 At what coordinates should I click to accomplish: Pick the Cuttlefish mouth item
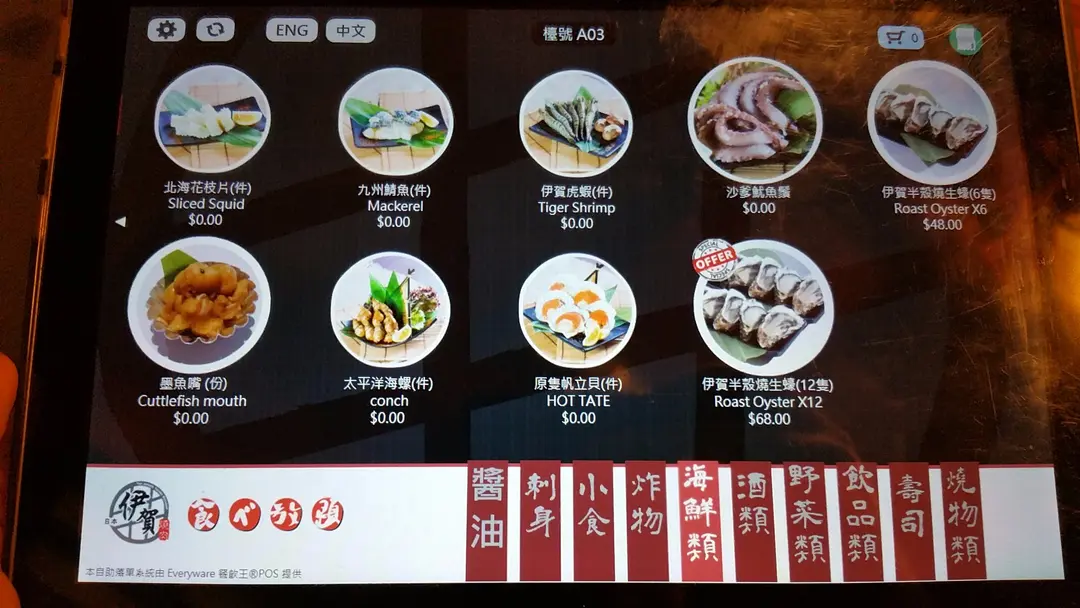(198, 304)
